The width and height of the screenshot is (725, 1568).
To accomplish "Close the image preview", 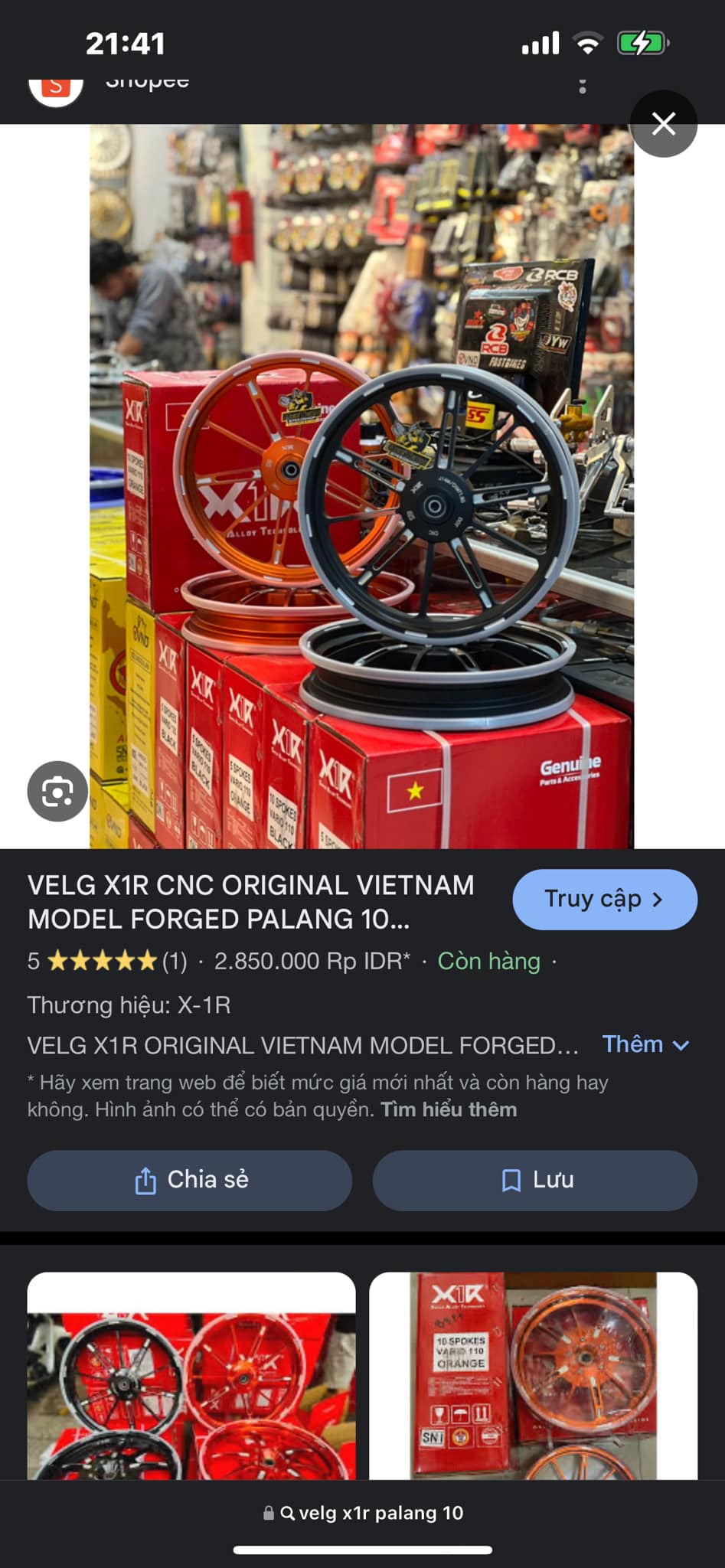I will point(663,124).
